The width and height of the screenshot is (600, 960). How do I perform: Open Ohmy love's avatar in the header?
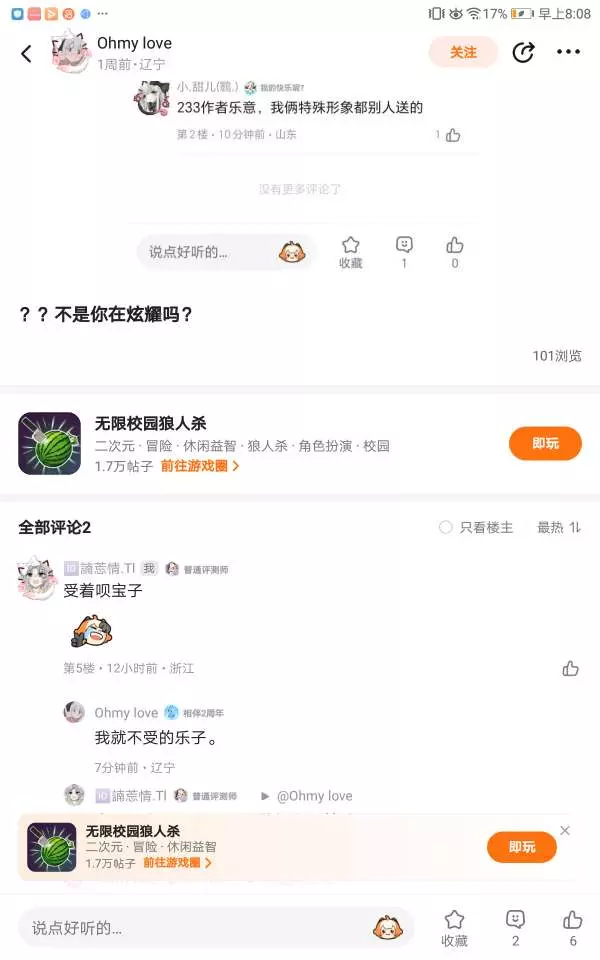(x=70, y=51)
